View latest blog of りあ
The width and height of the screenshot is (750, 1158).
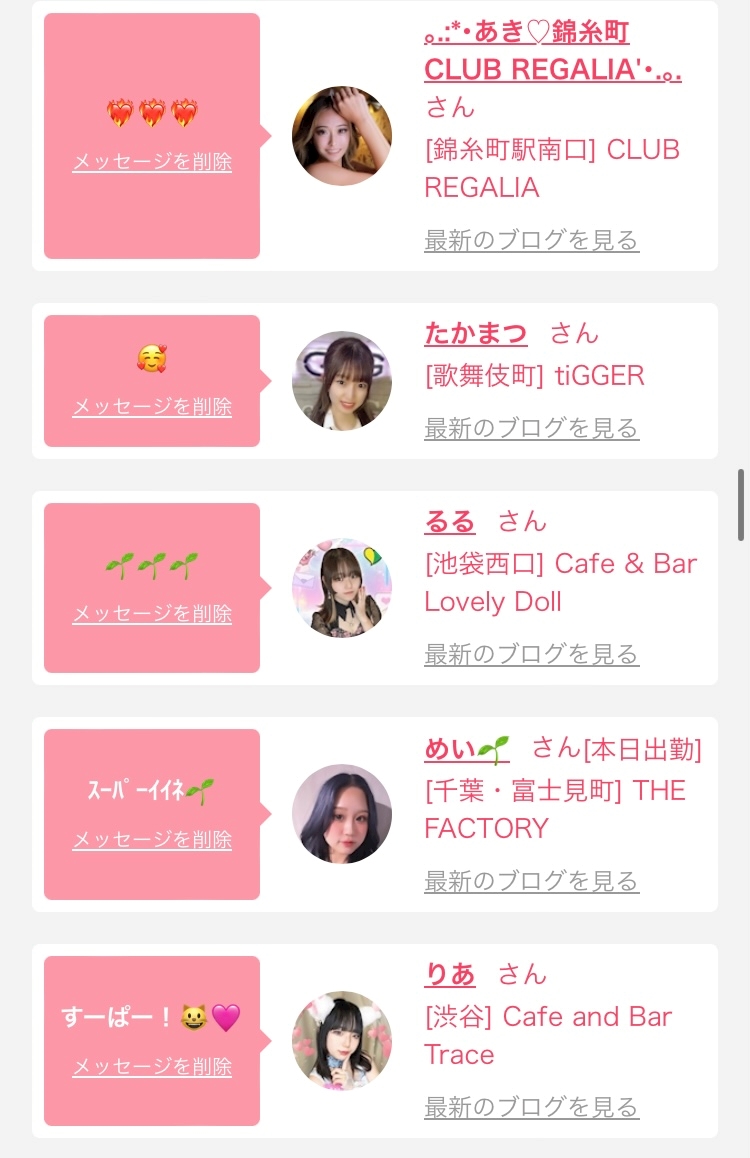click(531, 1108)
